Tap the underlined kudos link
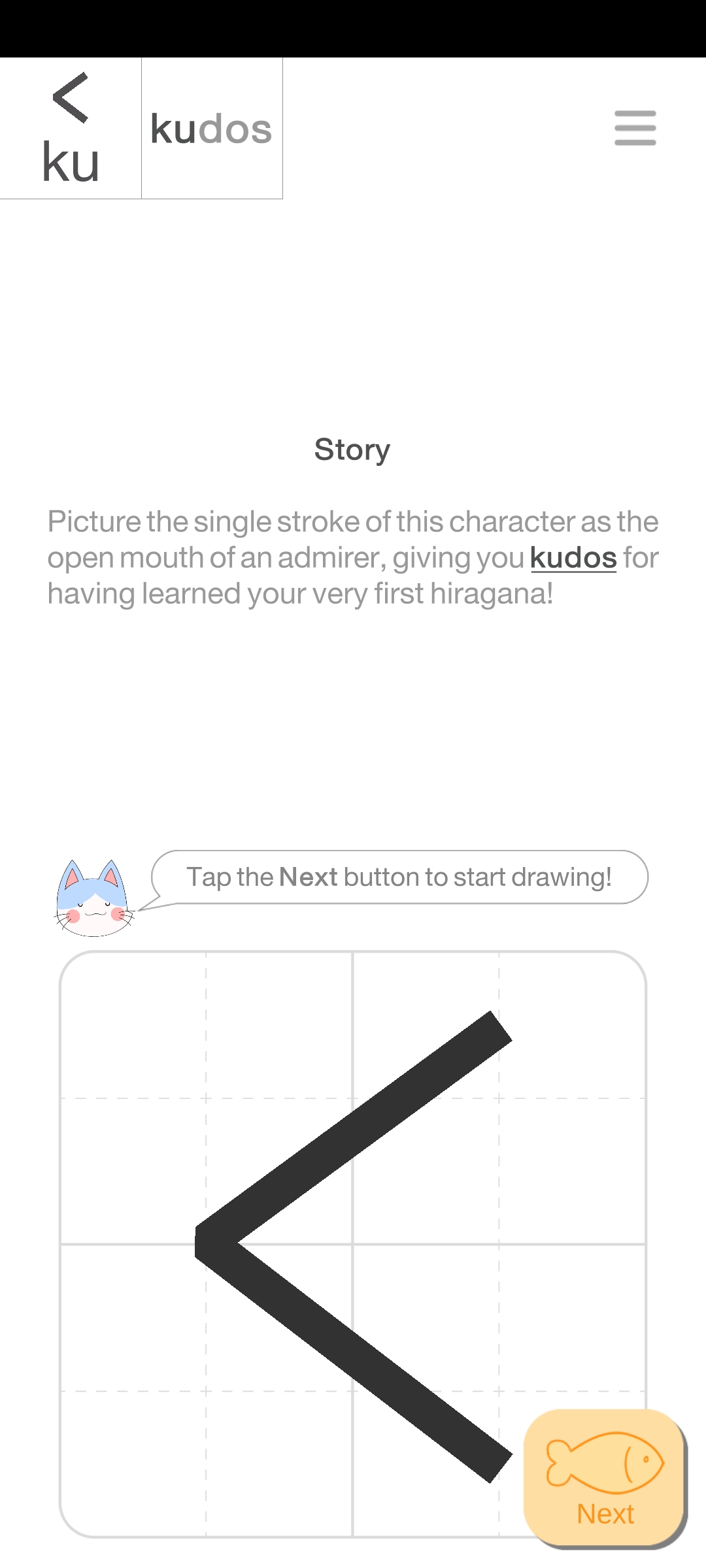Screen dimensions: 706x1568 [573, 558]
